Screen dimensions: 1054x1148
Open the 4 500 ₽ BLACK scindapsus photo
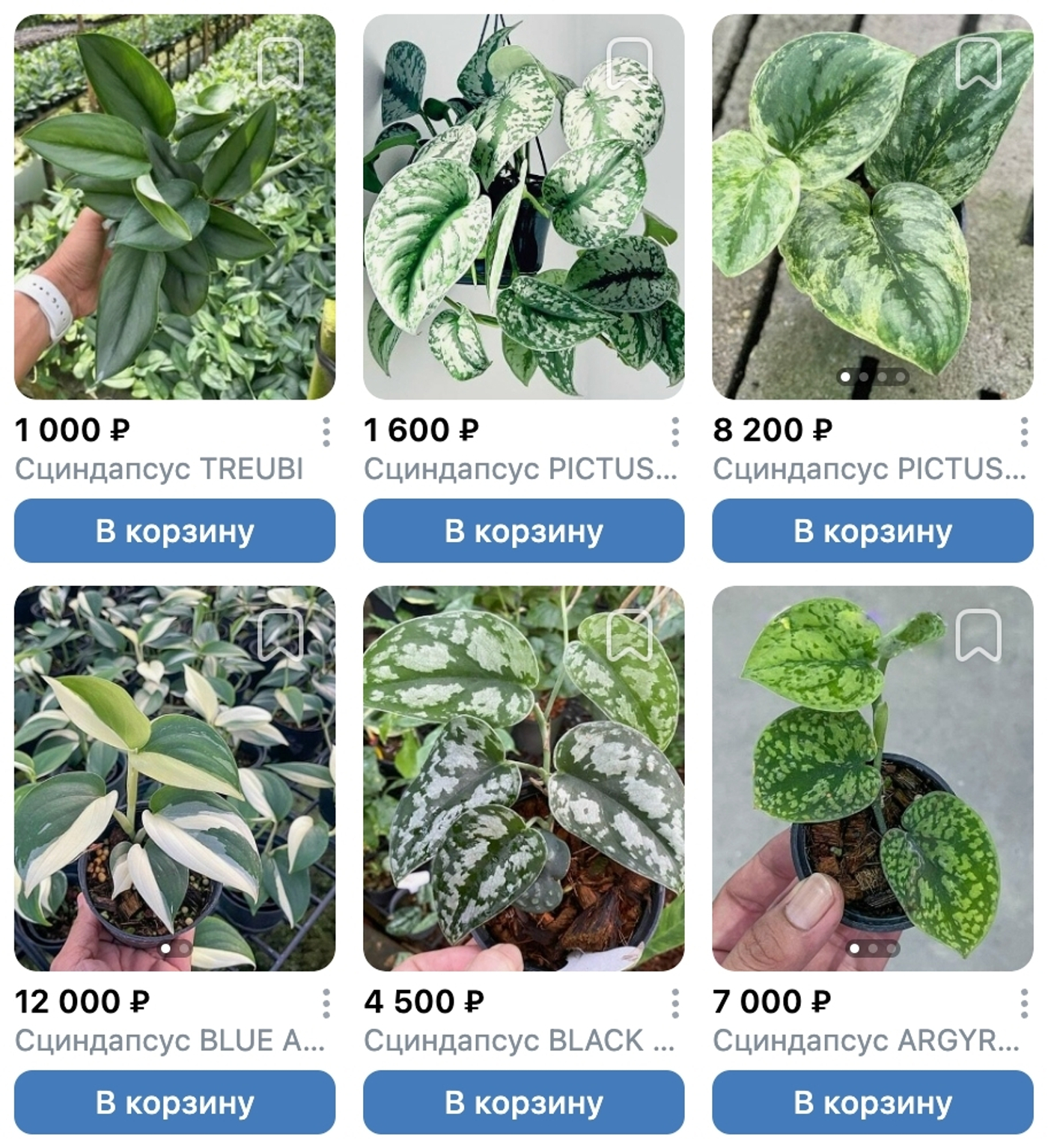click(523, 778)
